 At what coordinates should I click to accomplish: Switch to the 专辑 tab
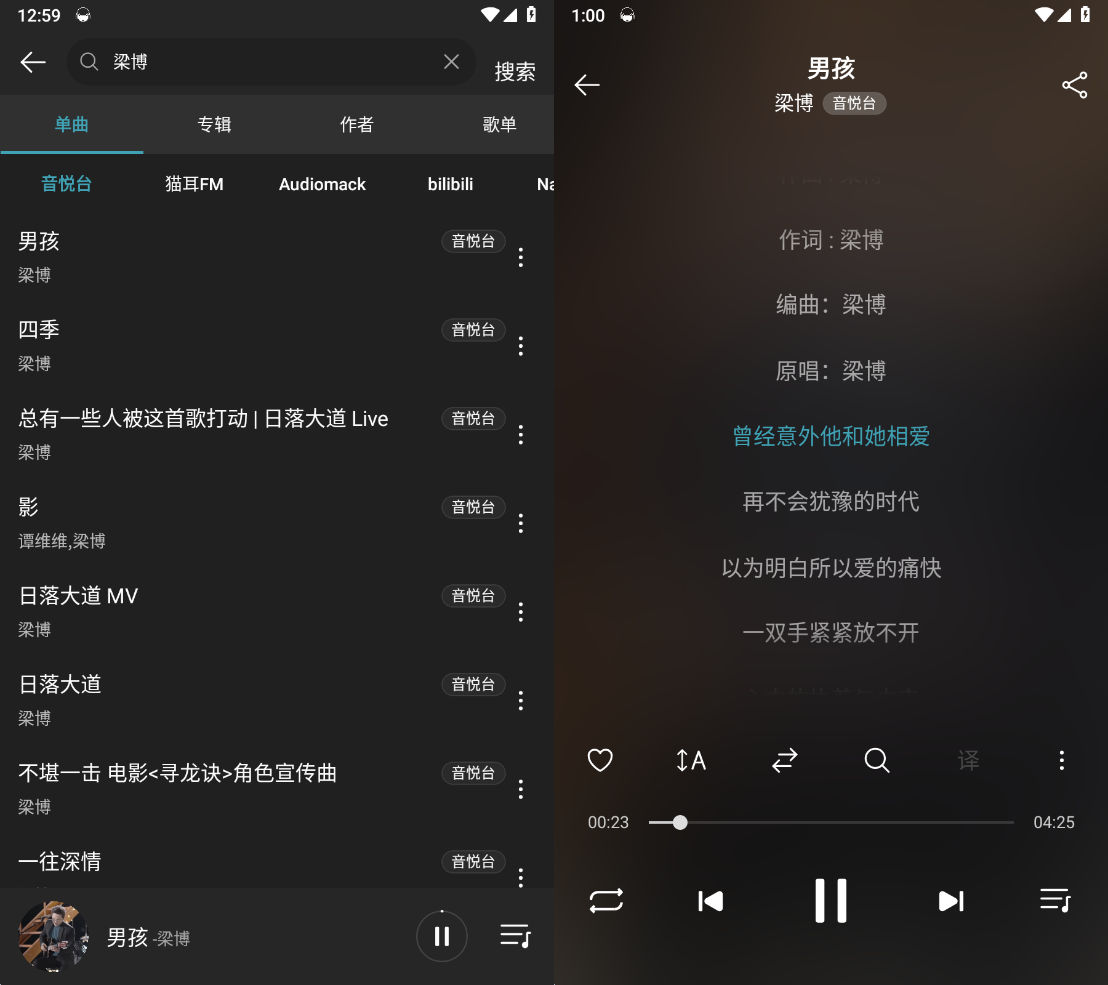coord(214,124)
